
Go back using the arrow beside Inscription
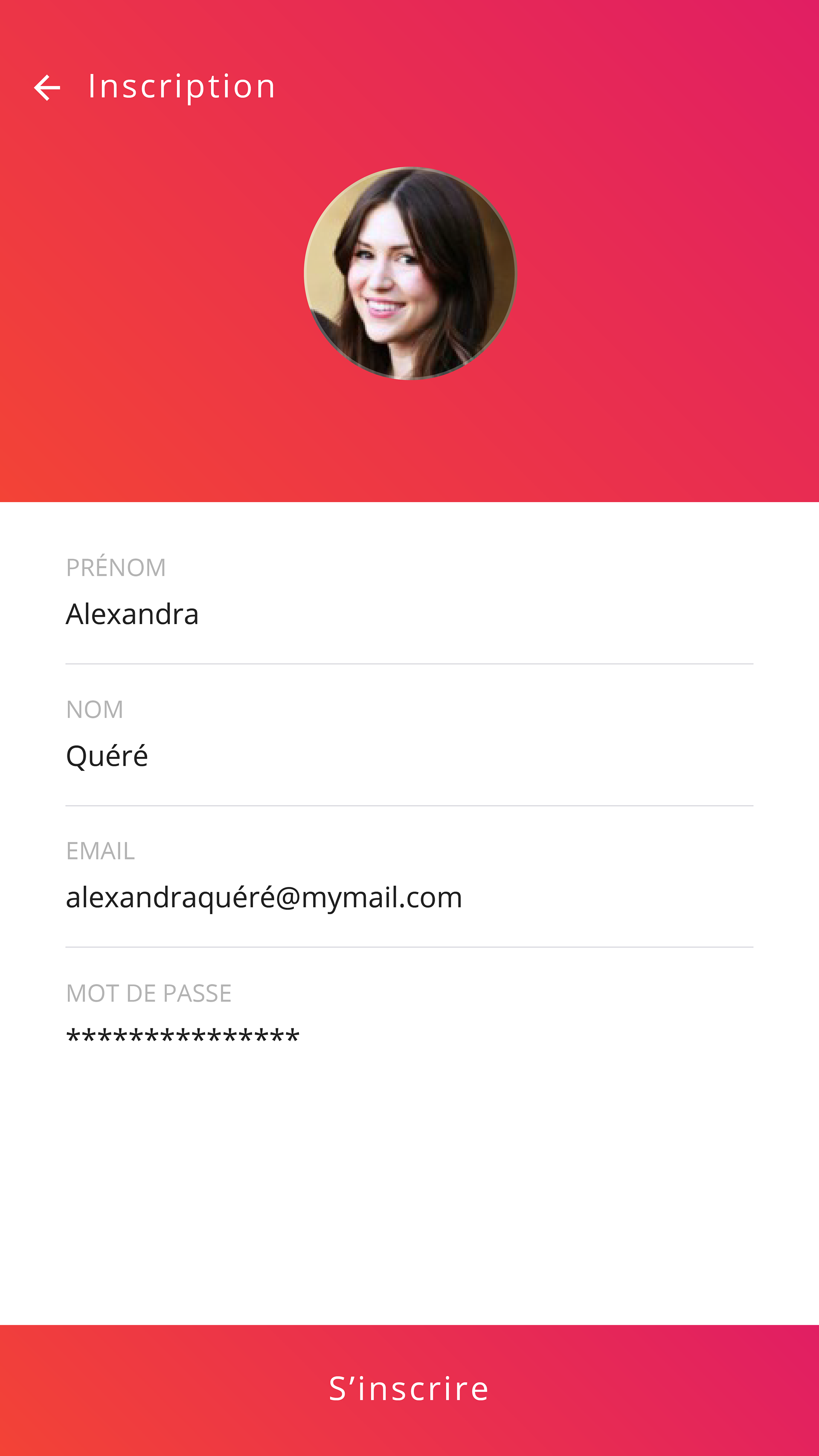47,87
